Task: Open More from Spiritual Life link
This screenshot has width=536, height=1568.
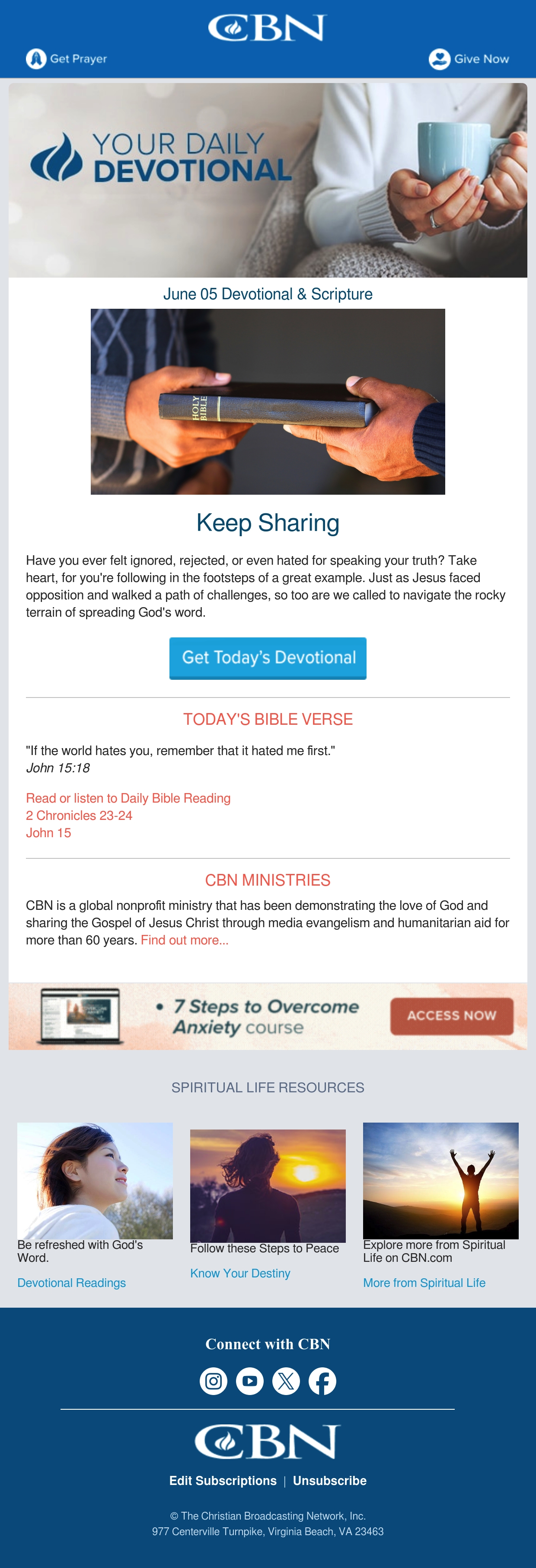Action: coord(424,1283)
